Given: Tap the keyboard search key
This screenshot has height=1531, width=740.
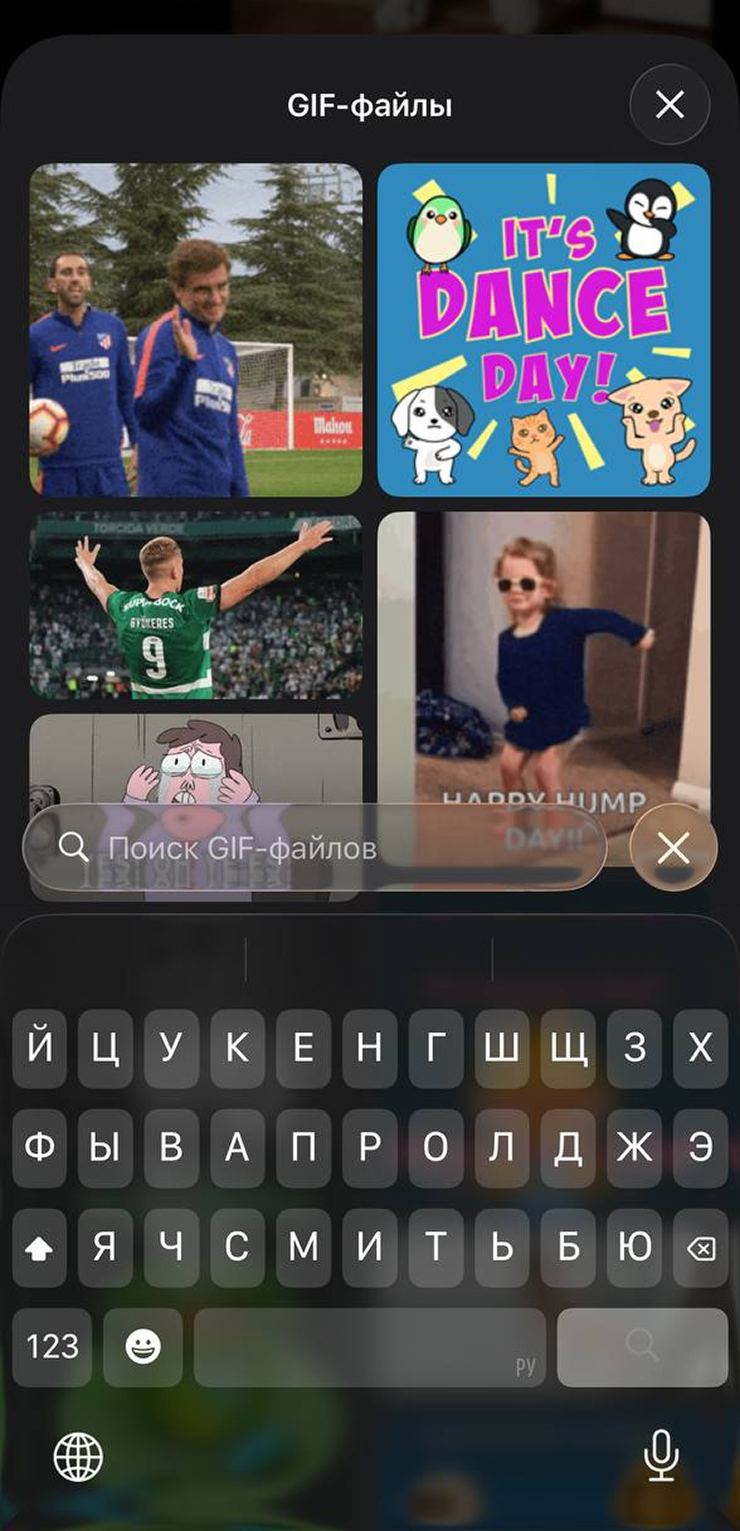Looking at the screenshot, I should pyautogui.click(x=642, y=1347).
